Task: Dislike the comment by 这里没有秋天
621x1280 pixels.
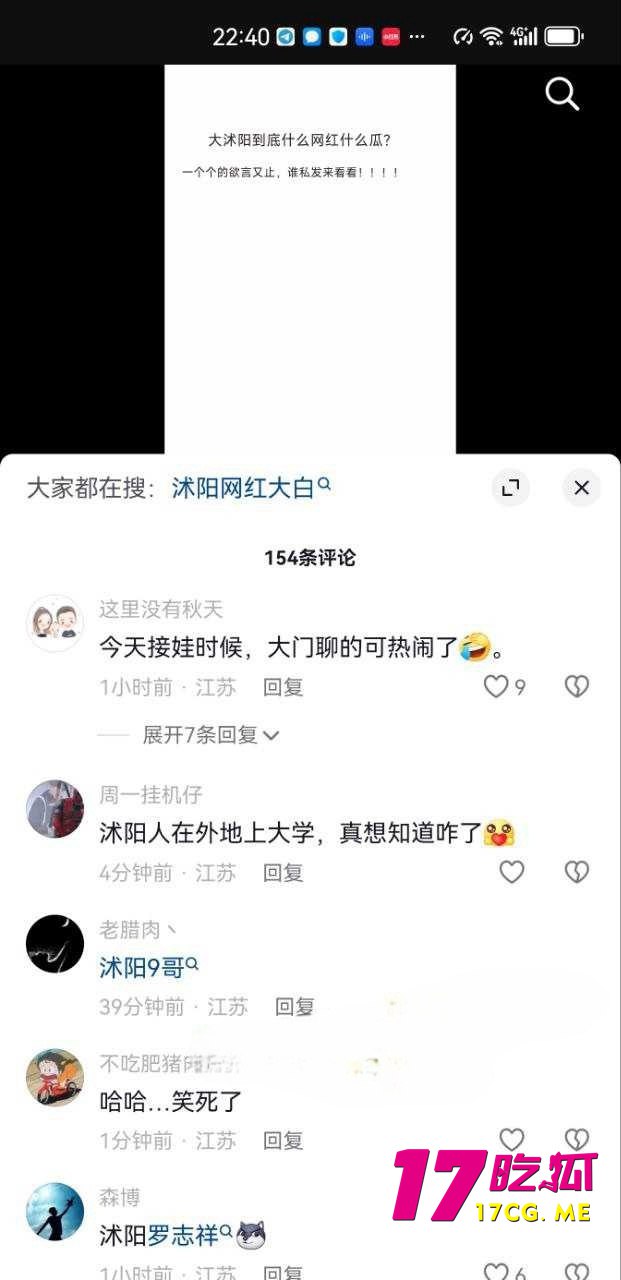Action: [577, 687]
